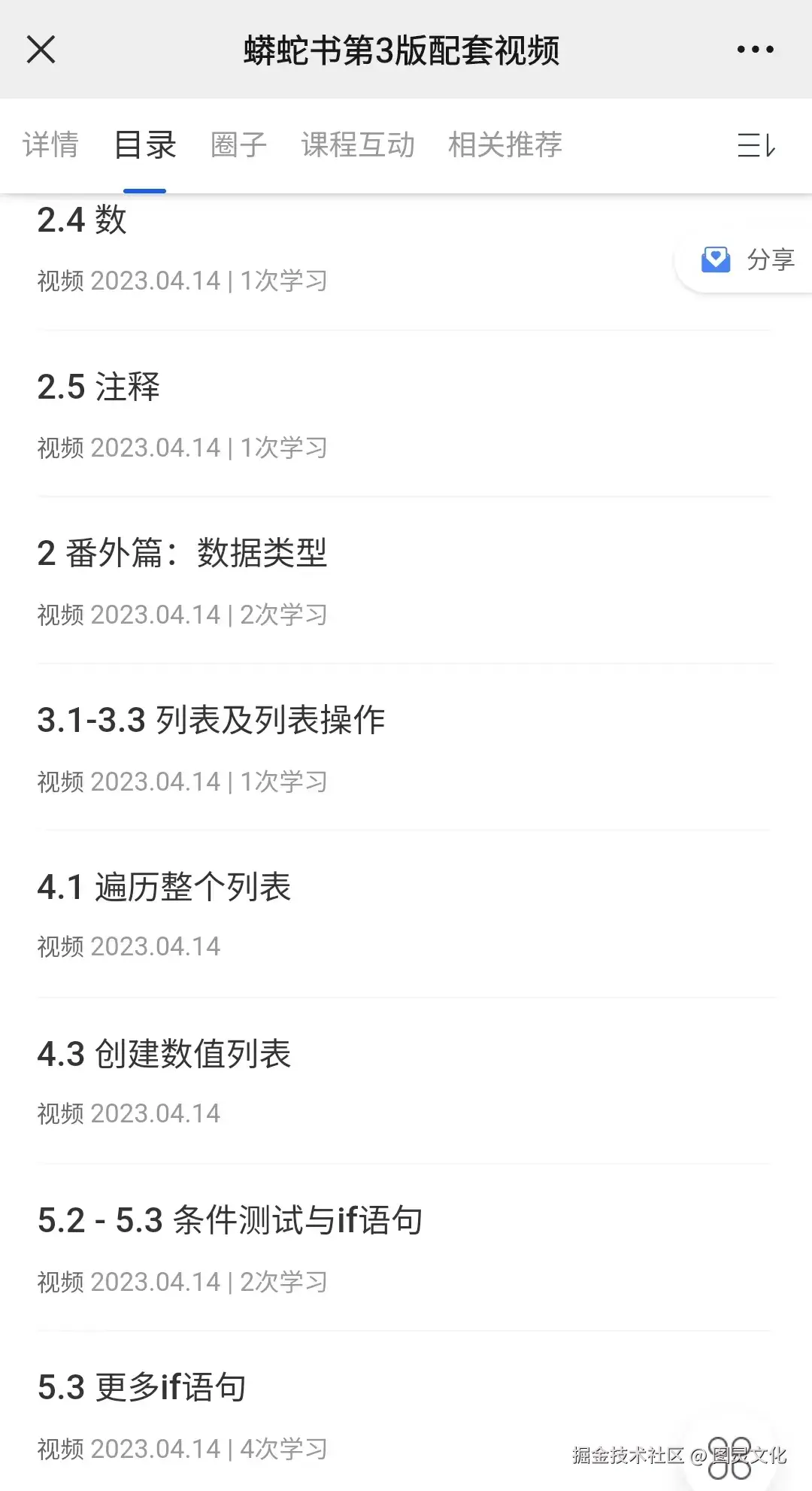Screen dimensions: 812x1491
Task: Switch to the 圈子 tab
Action: [238, 144]
